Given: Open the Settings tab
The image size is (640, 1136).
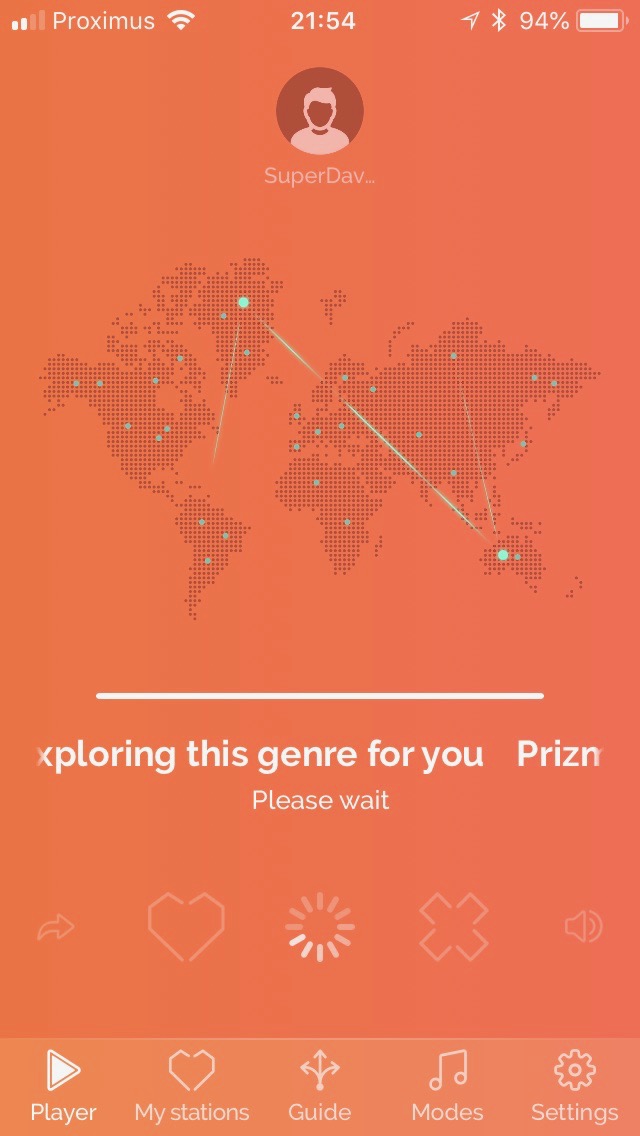Looking at the screenshot, I should (x=574, y=1086).
